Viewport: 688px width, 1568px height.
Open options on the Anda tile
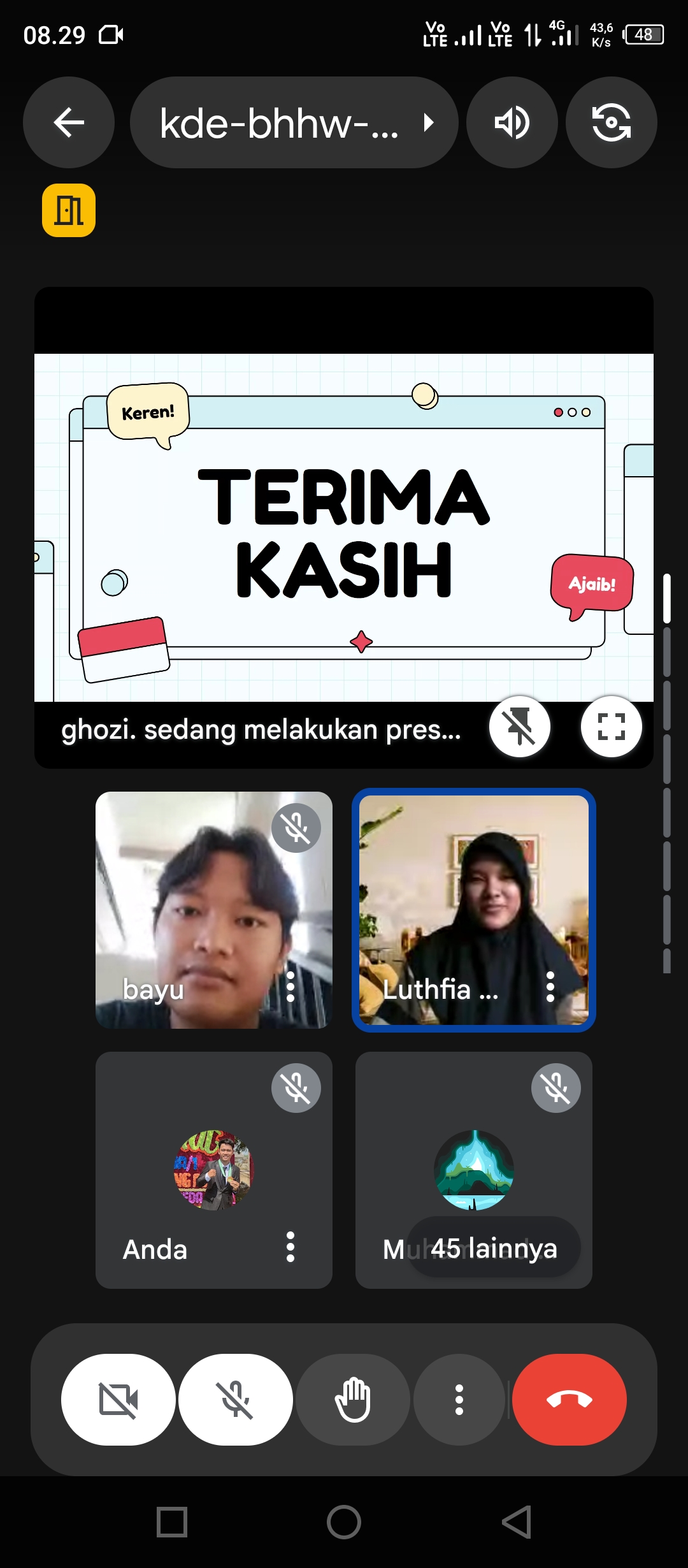pyautogui.click(x=290, y=1247)
